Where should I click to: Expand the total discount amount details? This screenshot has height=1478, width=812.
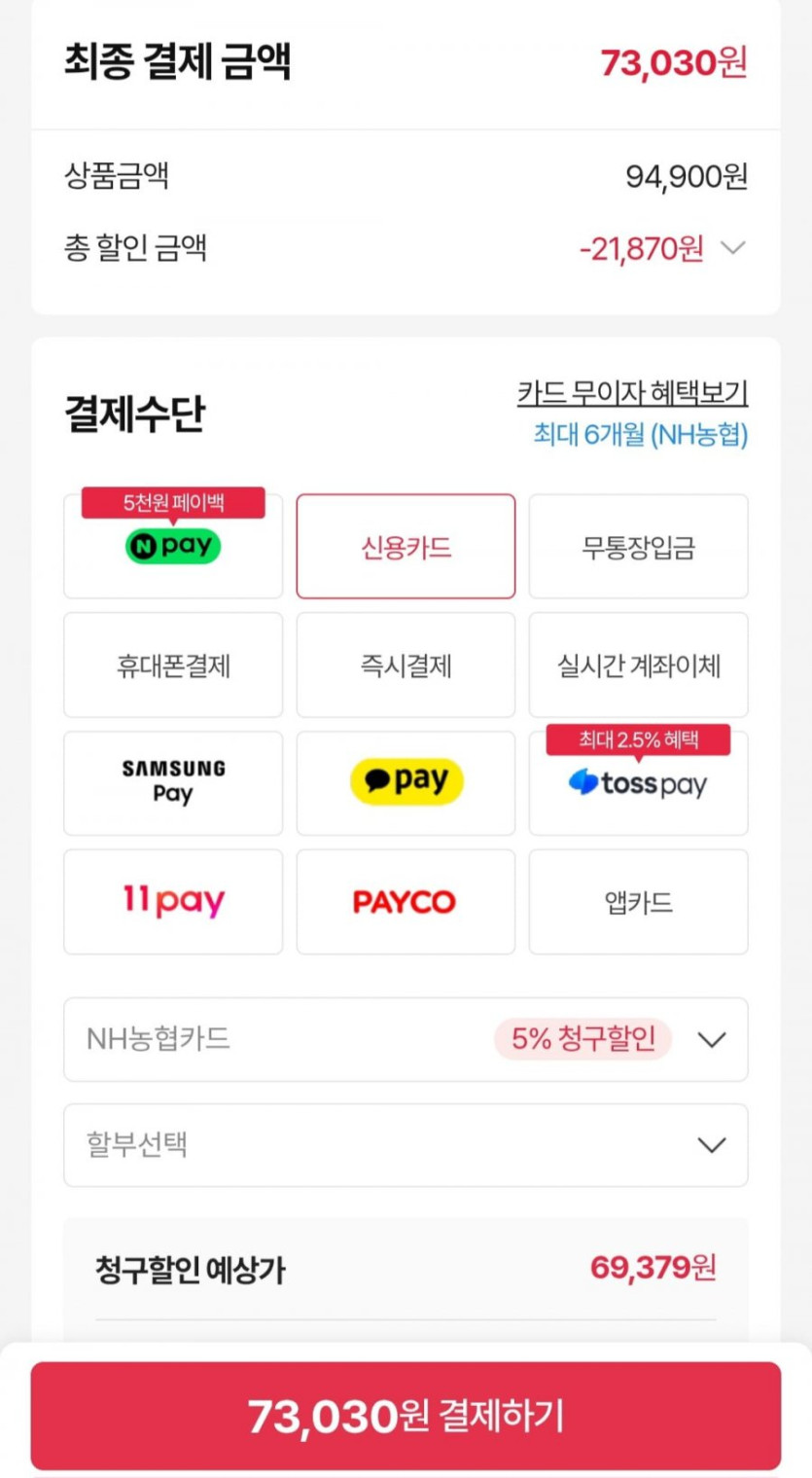[732, 249]
